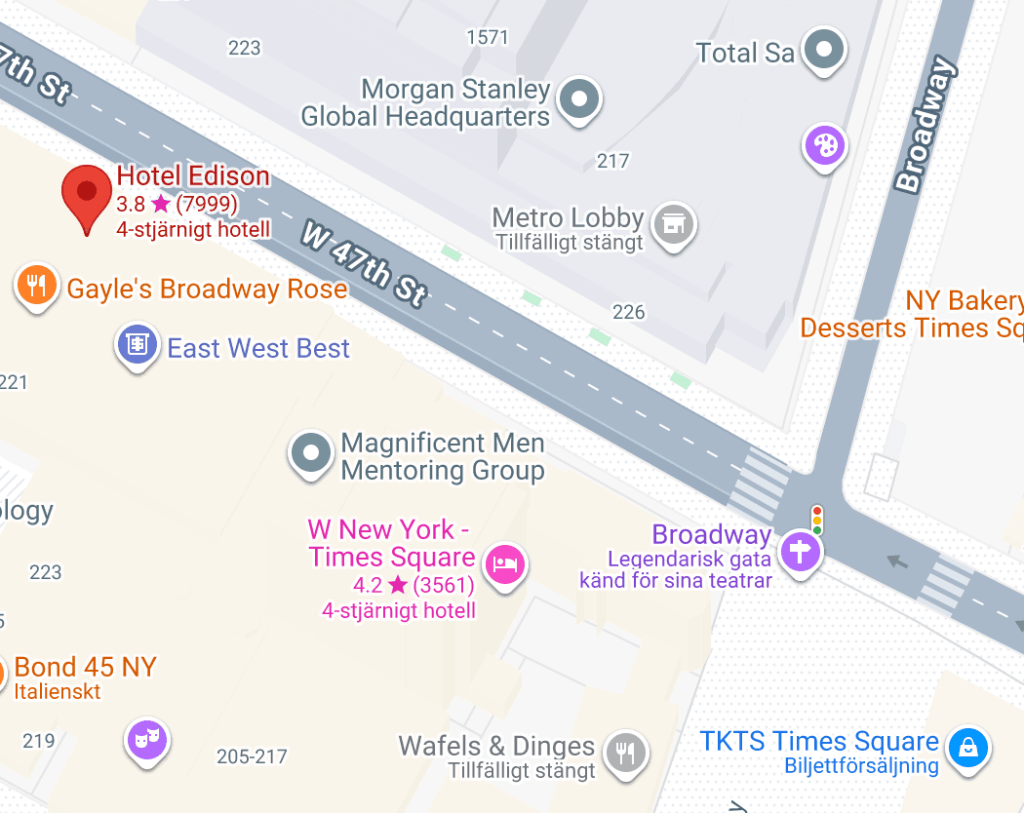Screen dimensions: 1024x813
Task: Tap the Bond 45 NY restaurant marker
Action: point(4,670)
